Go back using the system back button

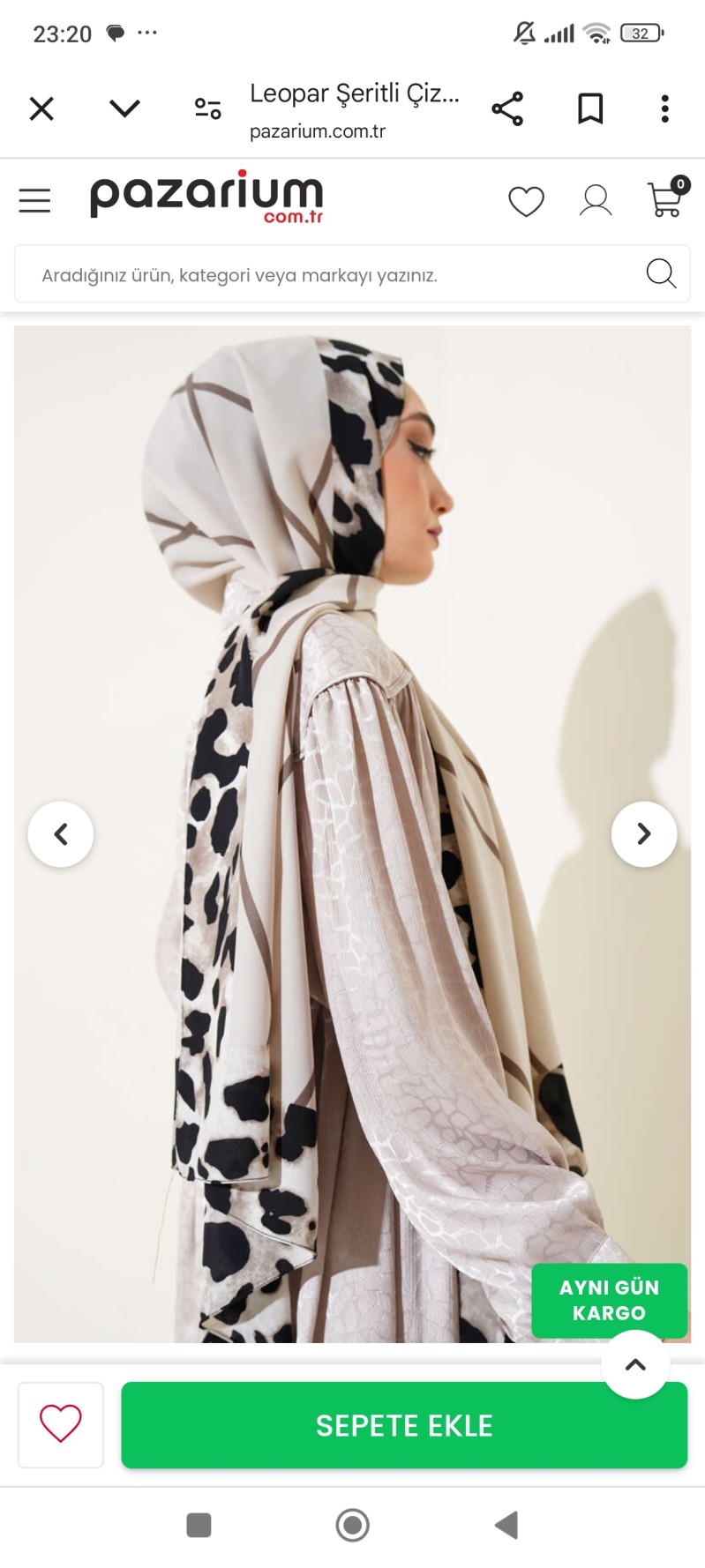click(x=506, y=1525)
